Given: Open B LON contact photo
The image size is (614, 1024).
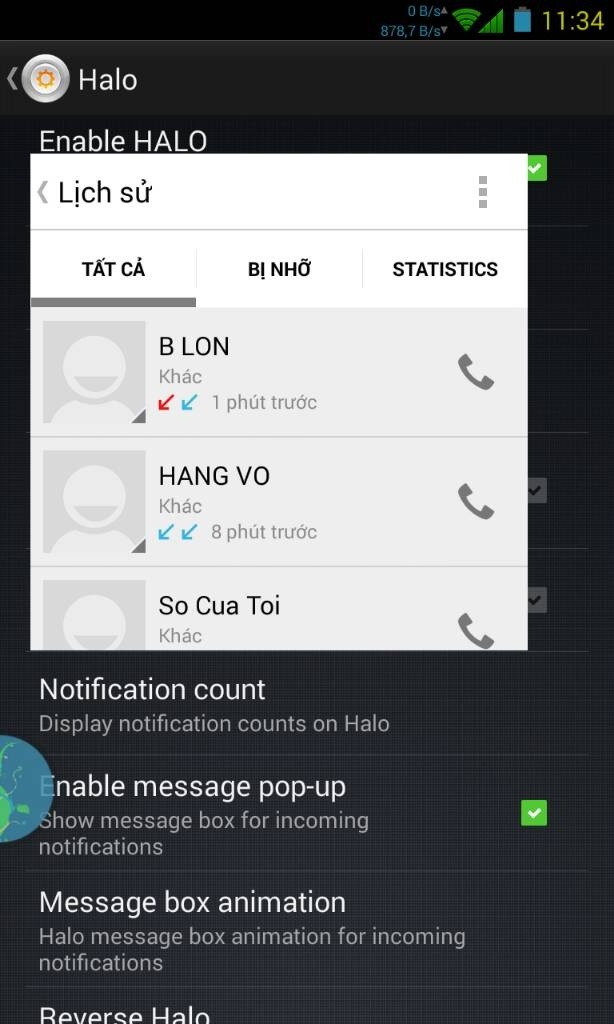Looking at the screenshot, I should click(94, 372).
